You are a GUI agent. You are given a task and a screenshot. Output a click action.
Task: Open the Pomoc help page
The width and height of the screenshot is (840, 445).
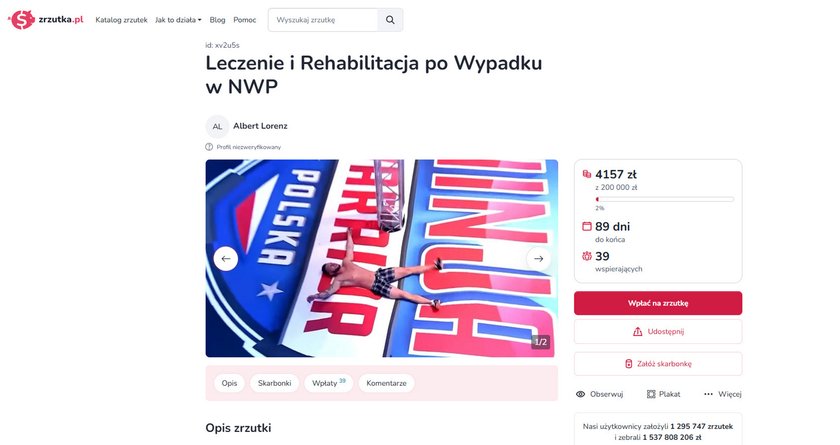[x=245, y=20]
